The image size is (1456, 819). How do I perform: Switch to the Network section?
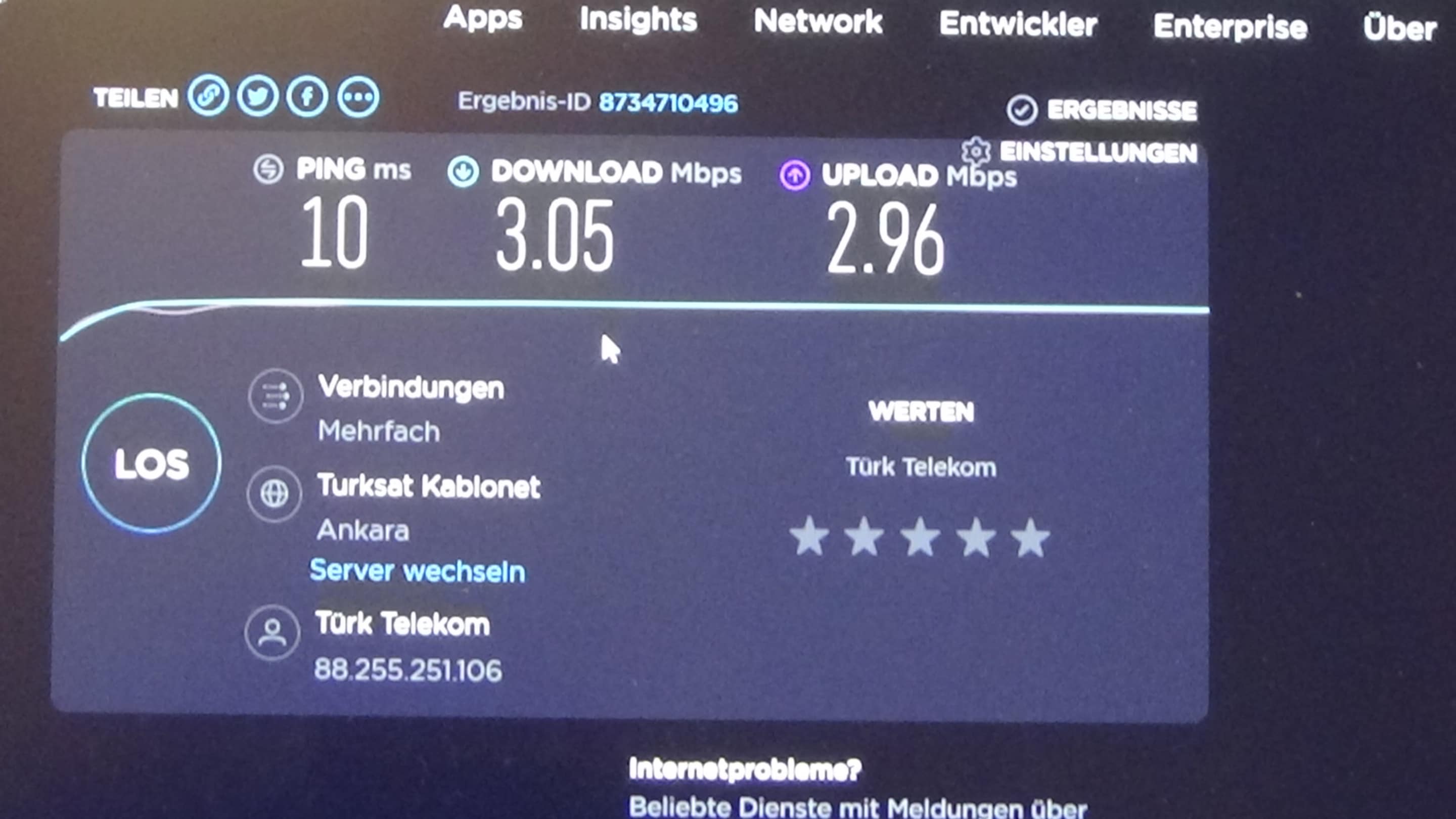coord(818,22)
